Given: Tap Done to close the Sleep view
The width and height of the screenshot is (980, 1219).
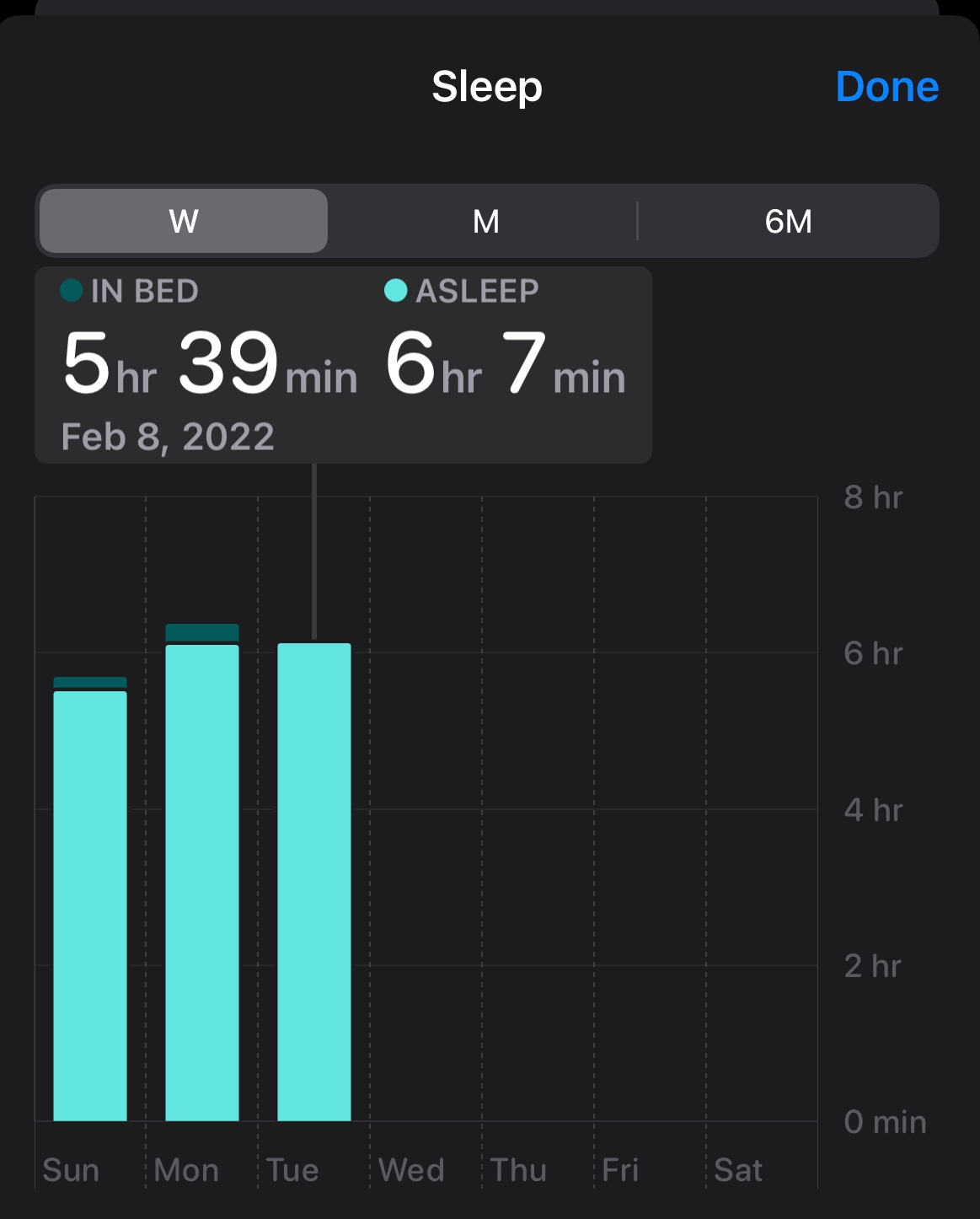Looking at the screenshot, I should click(x=886, y=87).
